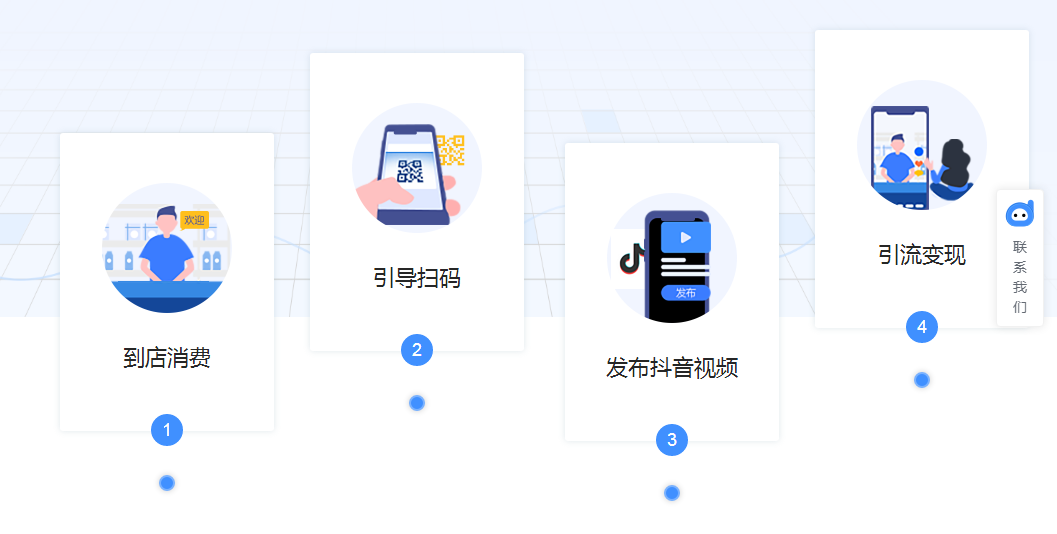Viewport: 1057px width, 534px height.
Task: Open the 联系我们 floating contact widget
Action: (x=1019, y=257)
